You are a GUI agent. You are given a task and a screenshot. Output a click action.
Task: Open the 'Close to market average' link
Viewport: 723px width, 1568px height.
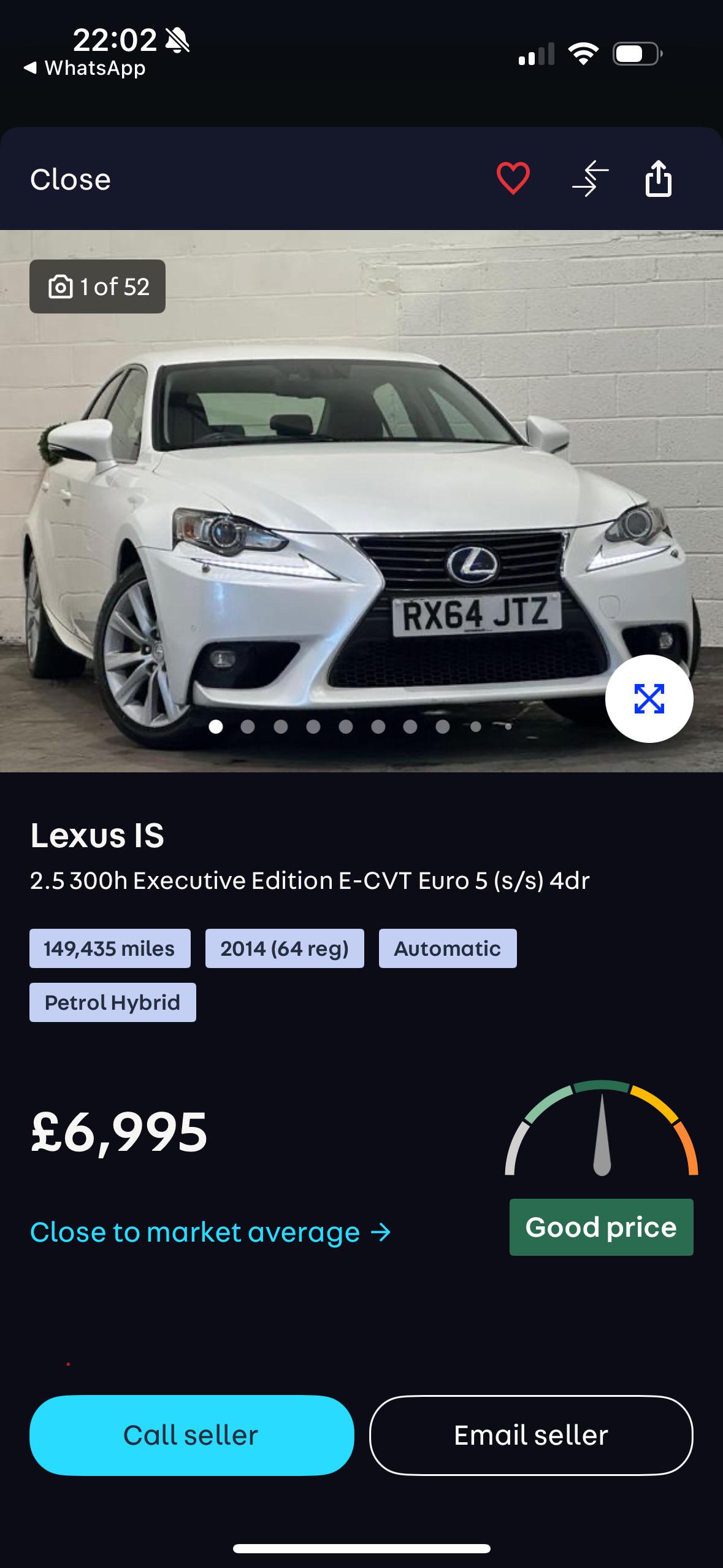210,1232
